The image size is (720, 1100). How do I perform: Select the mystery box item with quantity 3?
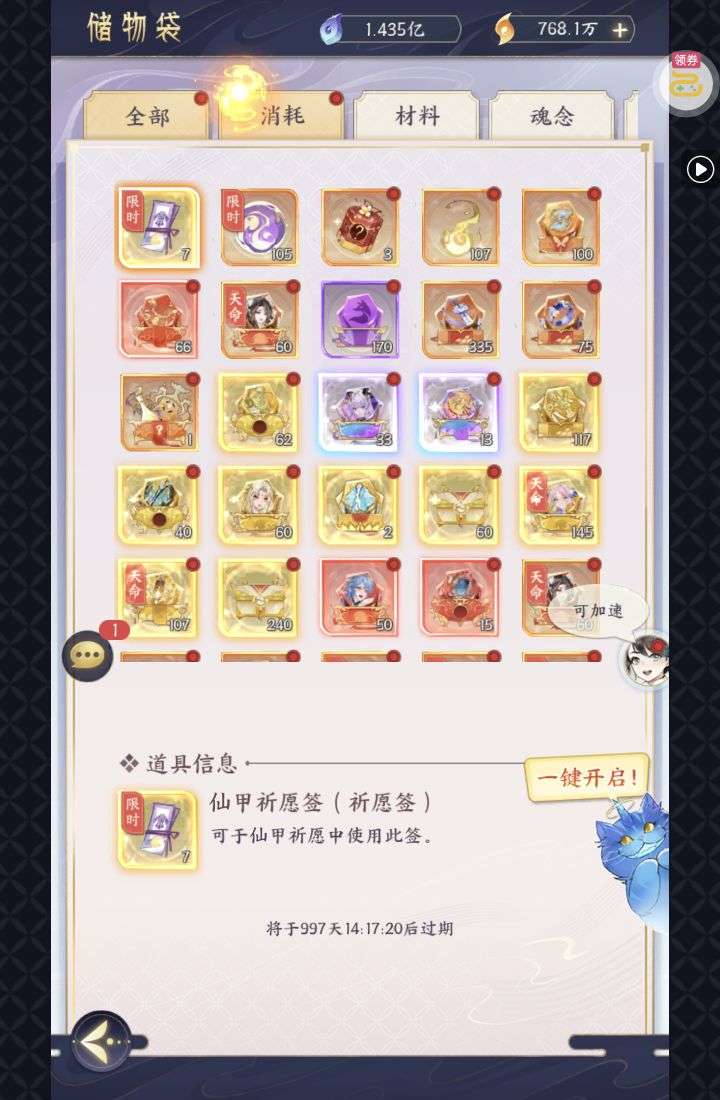(359, 227)
